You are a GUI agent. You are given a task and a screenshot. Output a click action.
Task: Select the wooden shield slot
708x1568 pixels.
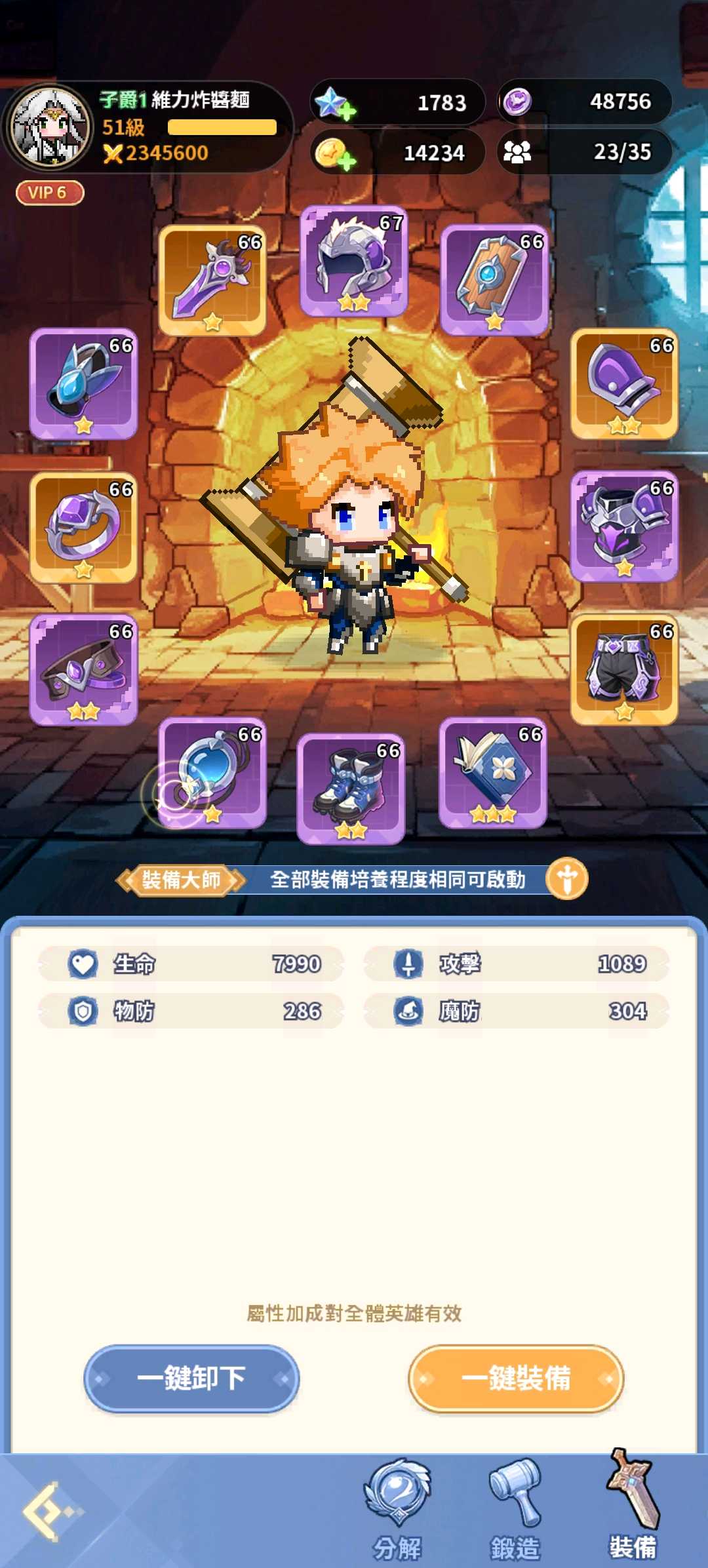(x=494, y=281)
